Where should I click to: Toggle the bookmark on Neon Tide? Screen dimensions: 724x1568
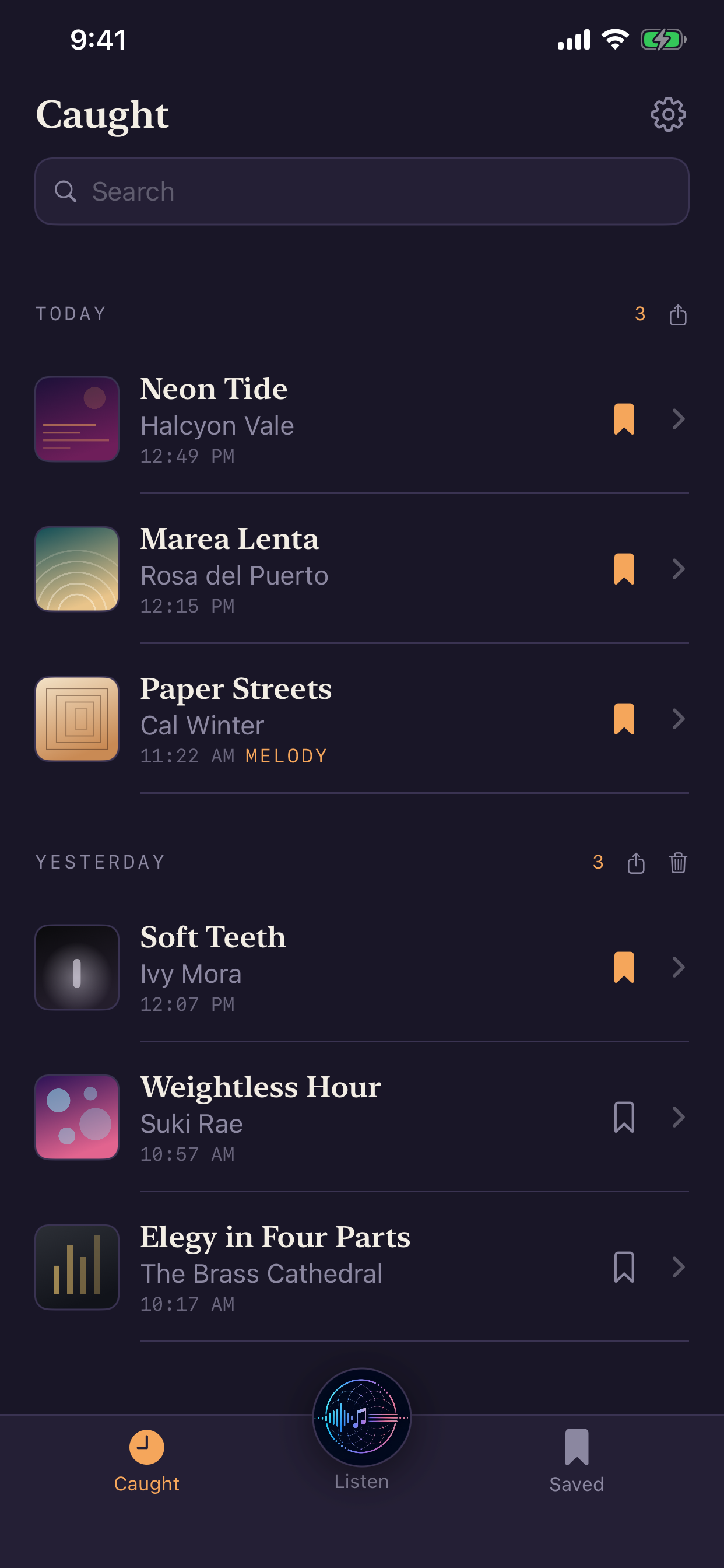[x=624, y=419]
